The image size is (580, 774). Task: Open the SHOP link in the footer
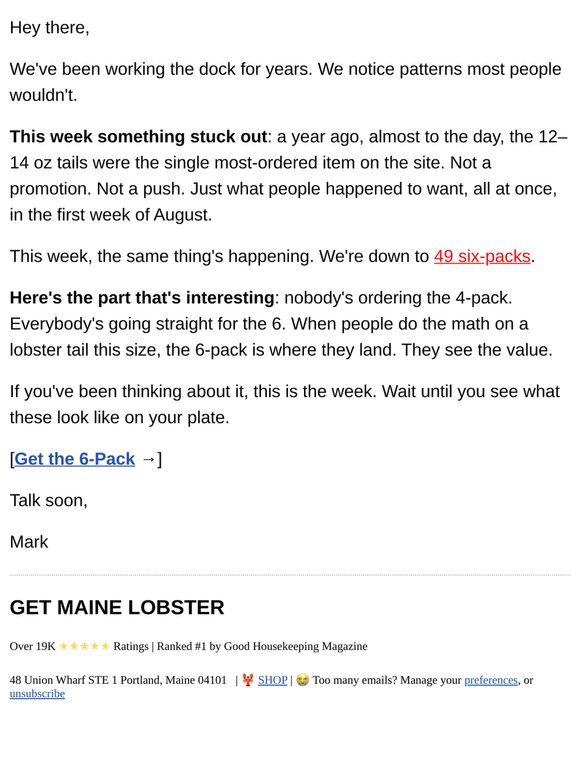point(272,680)
